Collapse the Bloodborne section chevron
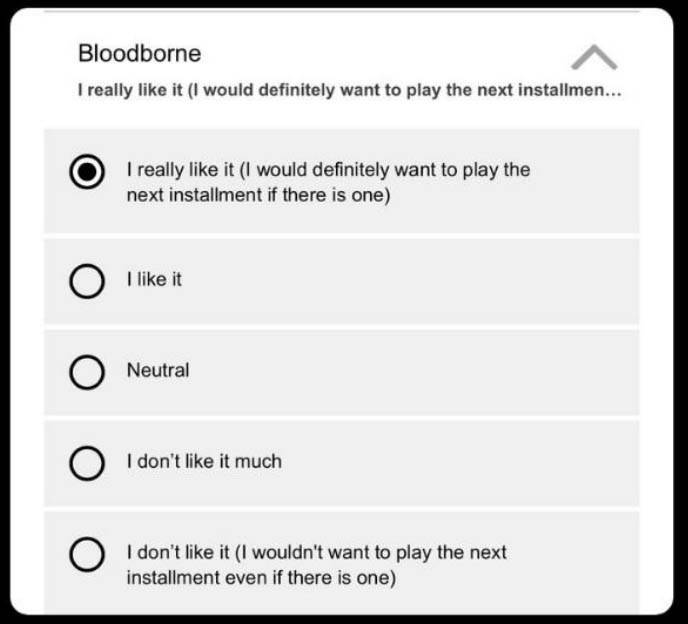This screenshot has width=688, height=624. 593,57
